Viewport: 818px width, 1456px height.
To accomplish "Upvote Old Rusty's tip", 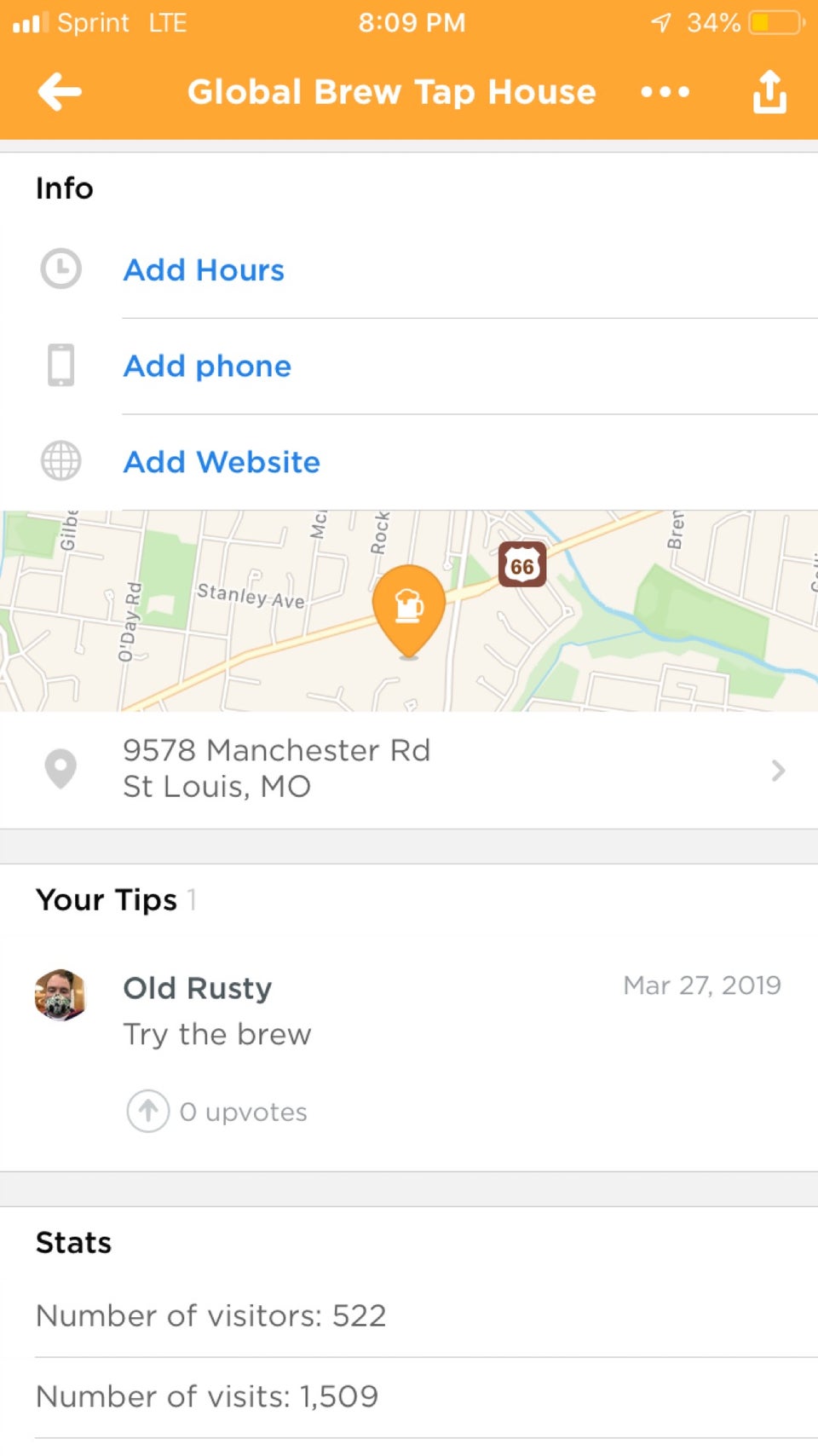I will pyautogui.click(x=148, y=1111).
